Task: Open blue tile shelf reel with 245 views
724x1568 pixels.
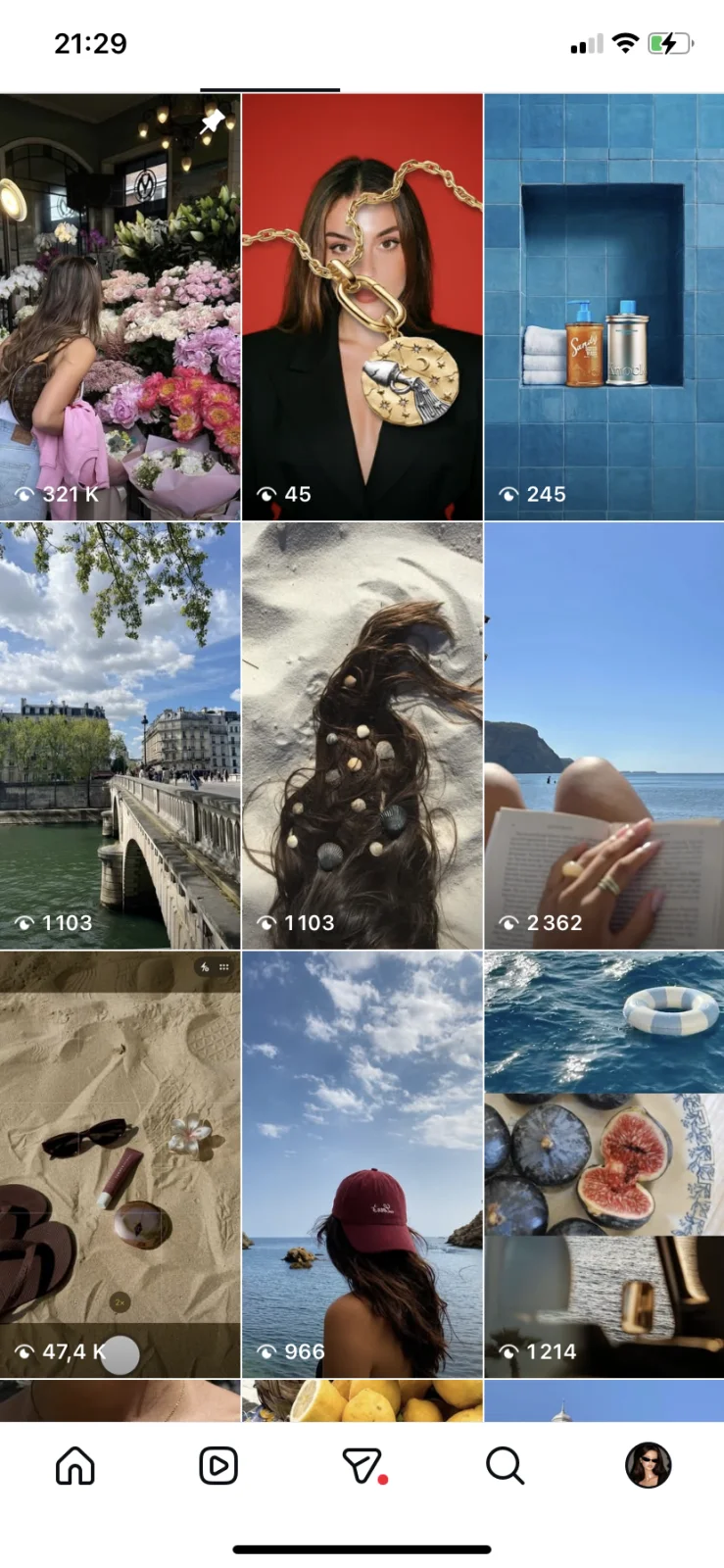Action: point(604,307)
